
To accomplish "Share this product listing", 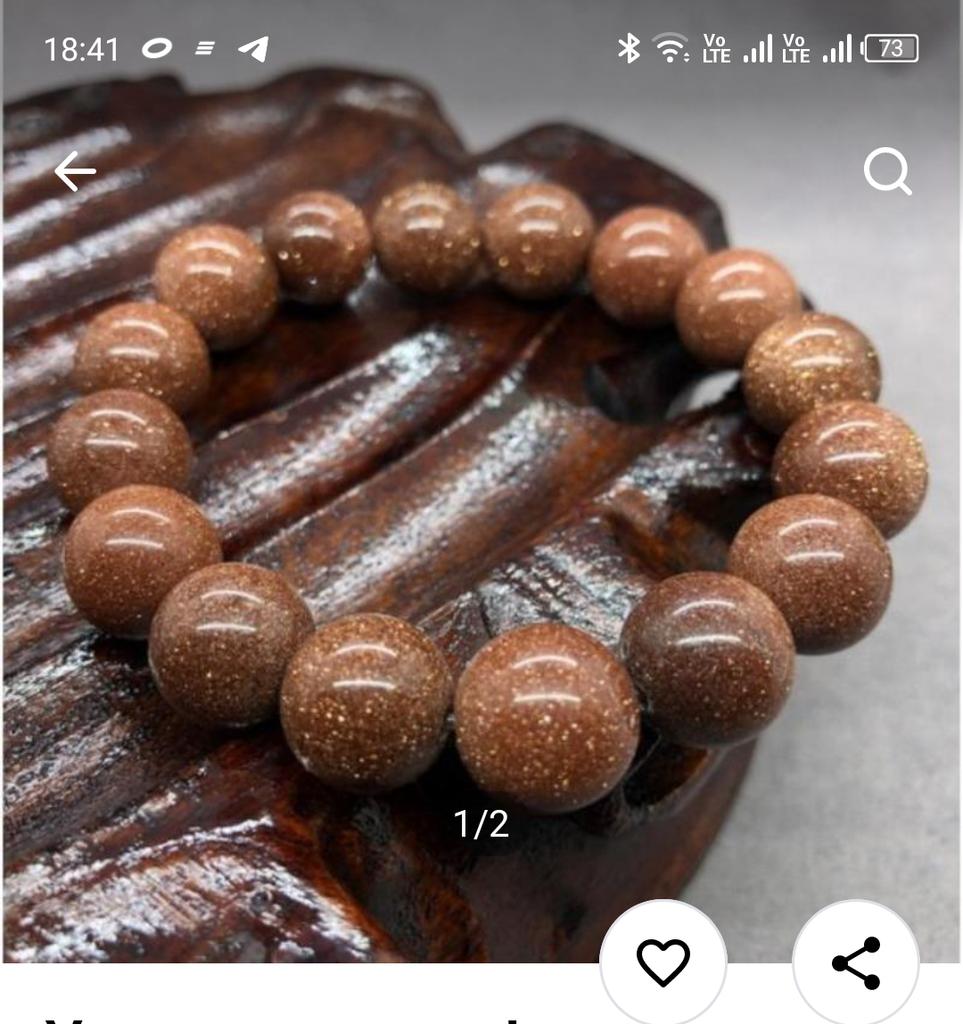I will pos(856,963).
